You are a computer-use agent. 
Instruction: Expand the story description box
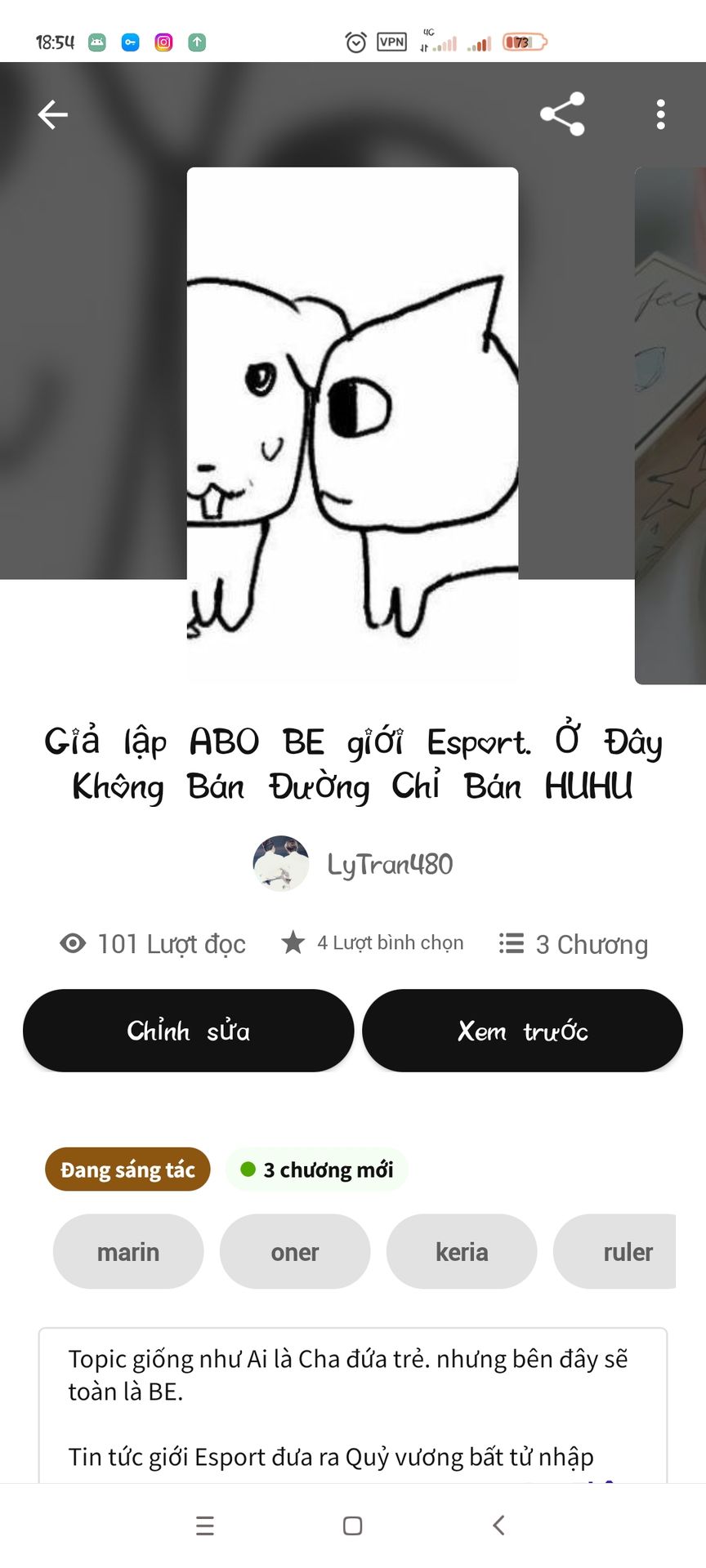(x=353, y=1405)
